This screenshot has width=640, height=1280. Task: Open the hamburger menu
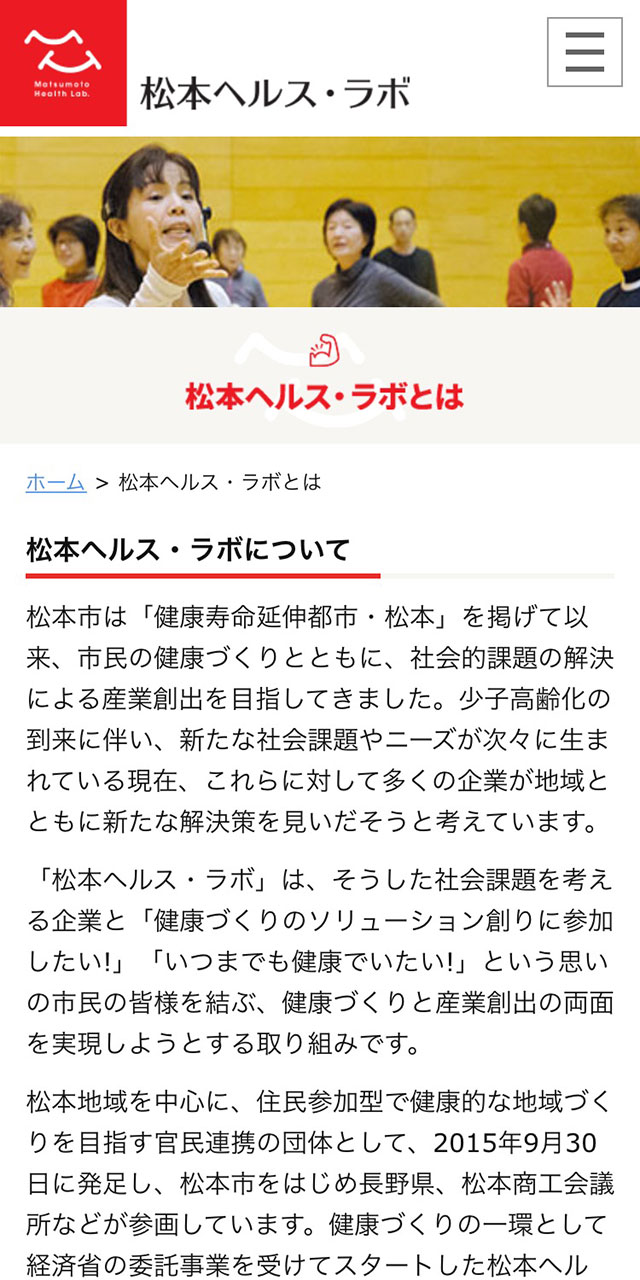click(x=585, y=52)
